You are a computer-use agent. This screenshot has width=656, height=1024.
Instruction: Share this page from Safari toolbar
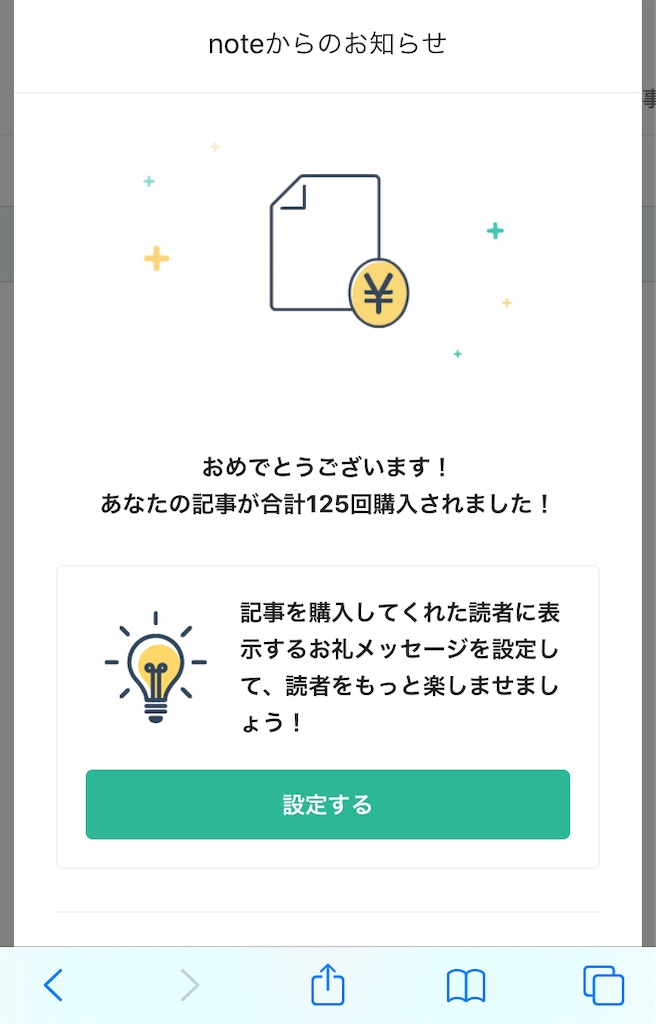[327, 985]
